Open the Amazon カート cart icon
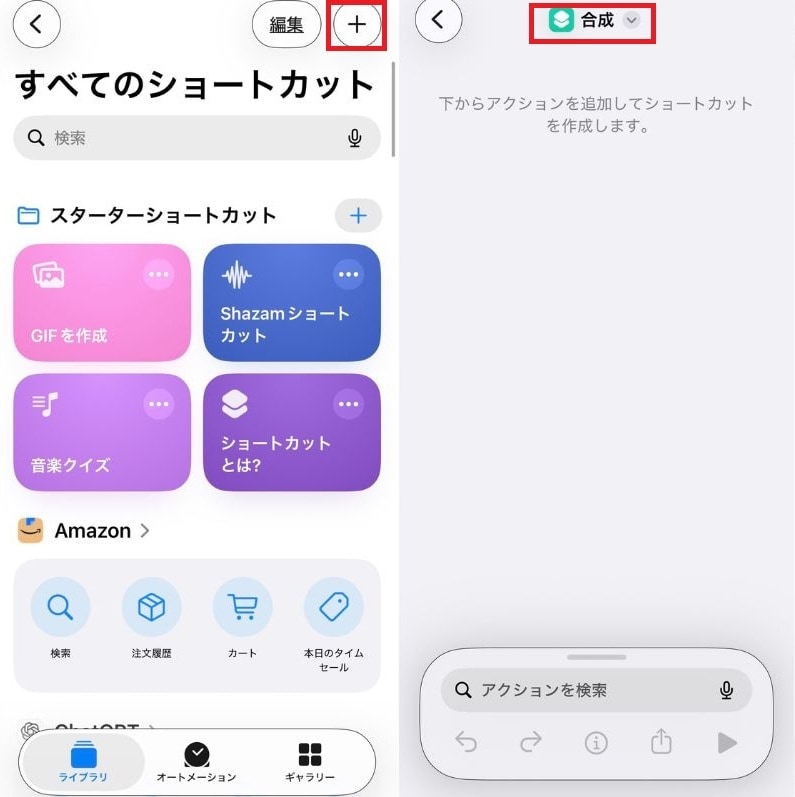The image size is (795, 797). click(242, 605)
